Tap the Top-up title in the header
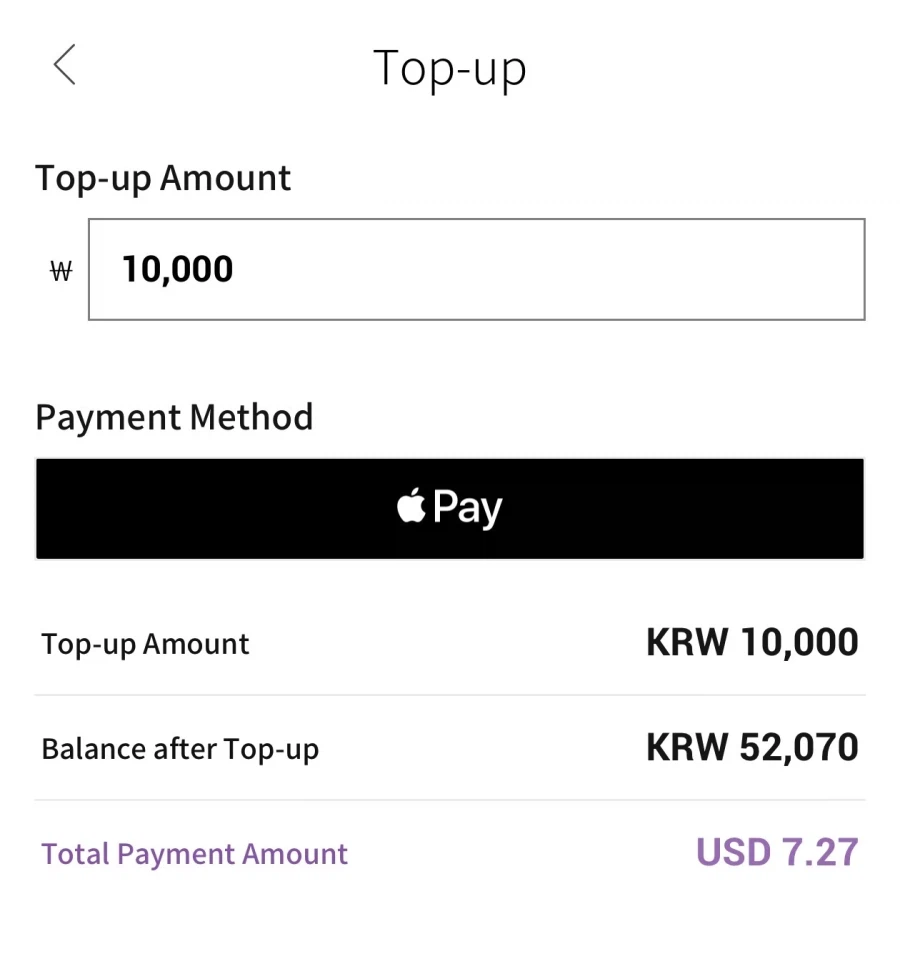900x974 pixels. tap(450, 67)
